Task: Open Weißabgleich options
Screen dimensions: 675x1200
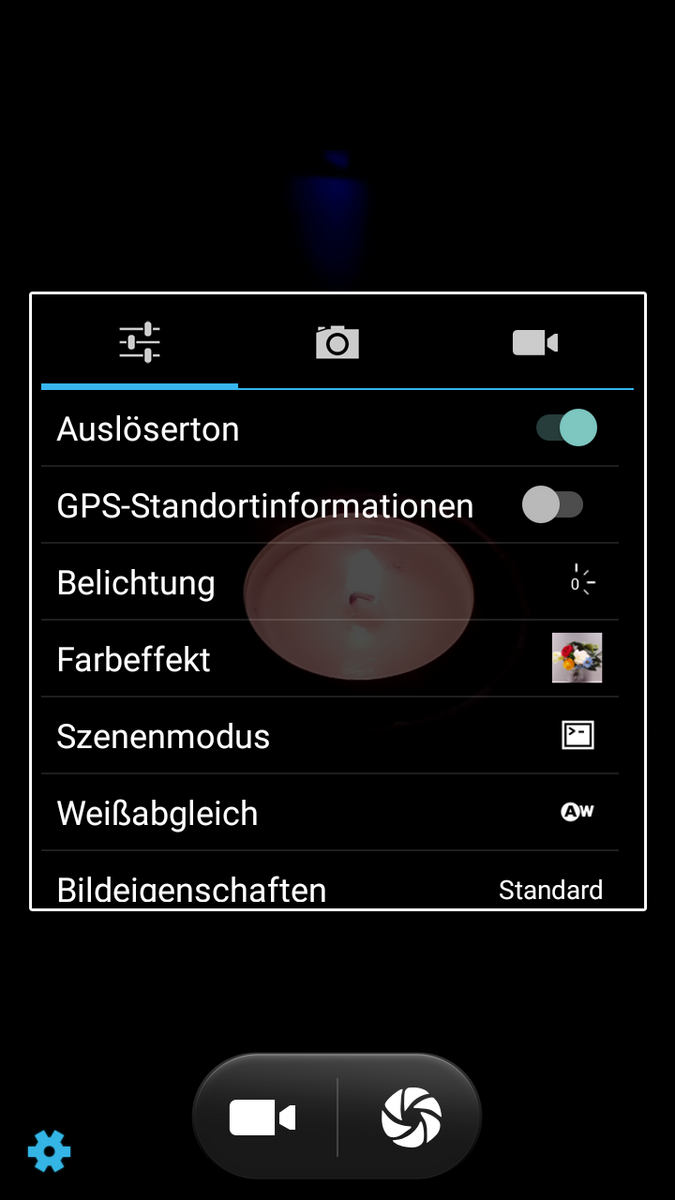Action: click(330, 813)
